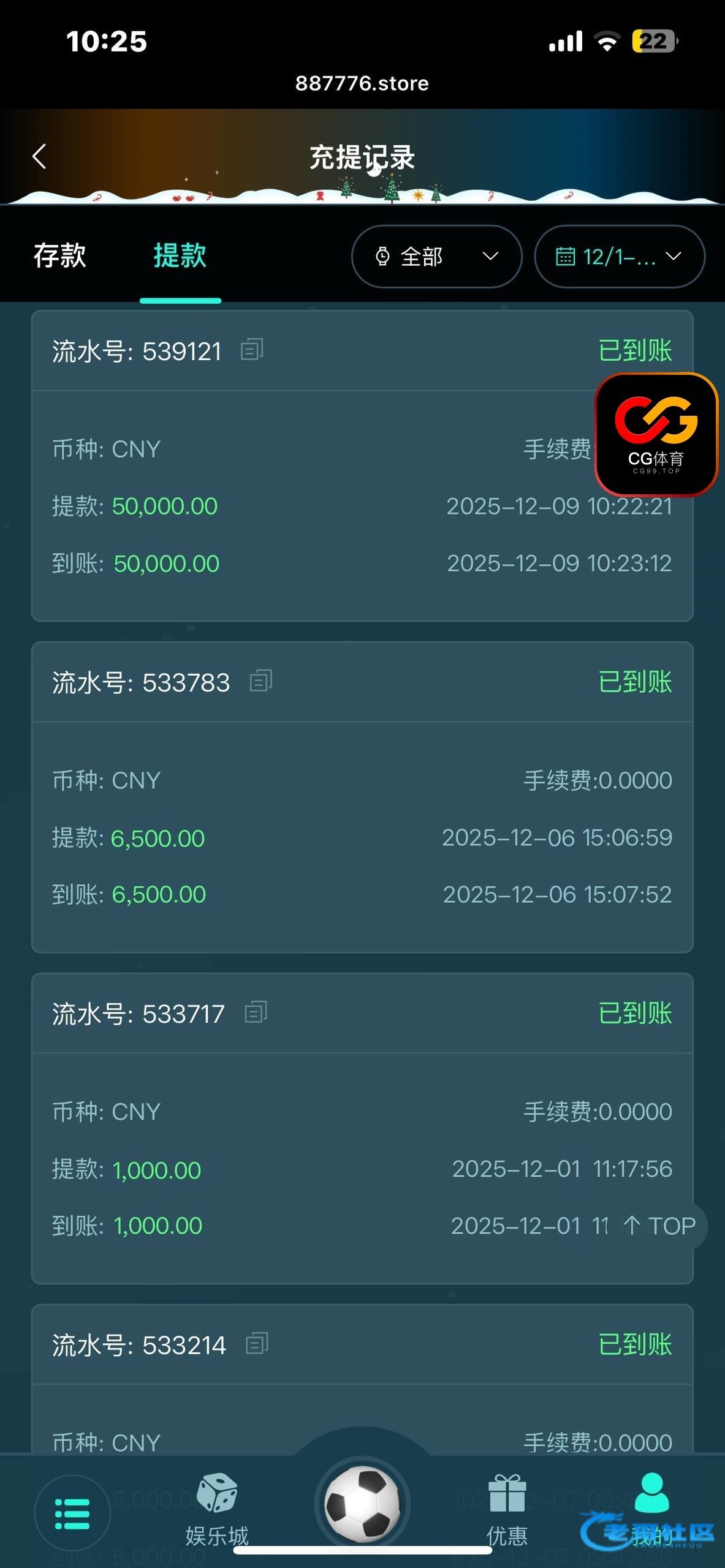Switch to the 优惠 promotions tab
The width and height of the screenshot is (725, 1568).
point(507,1509)
